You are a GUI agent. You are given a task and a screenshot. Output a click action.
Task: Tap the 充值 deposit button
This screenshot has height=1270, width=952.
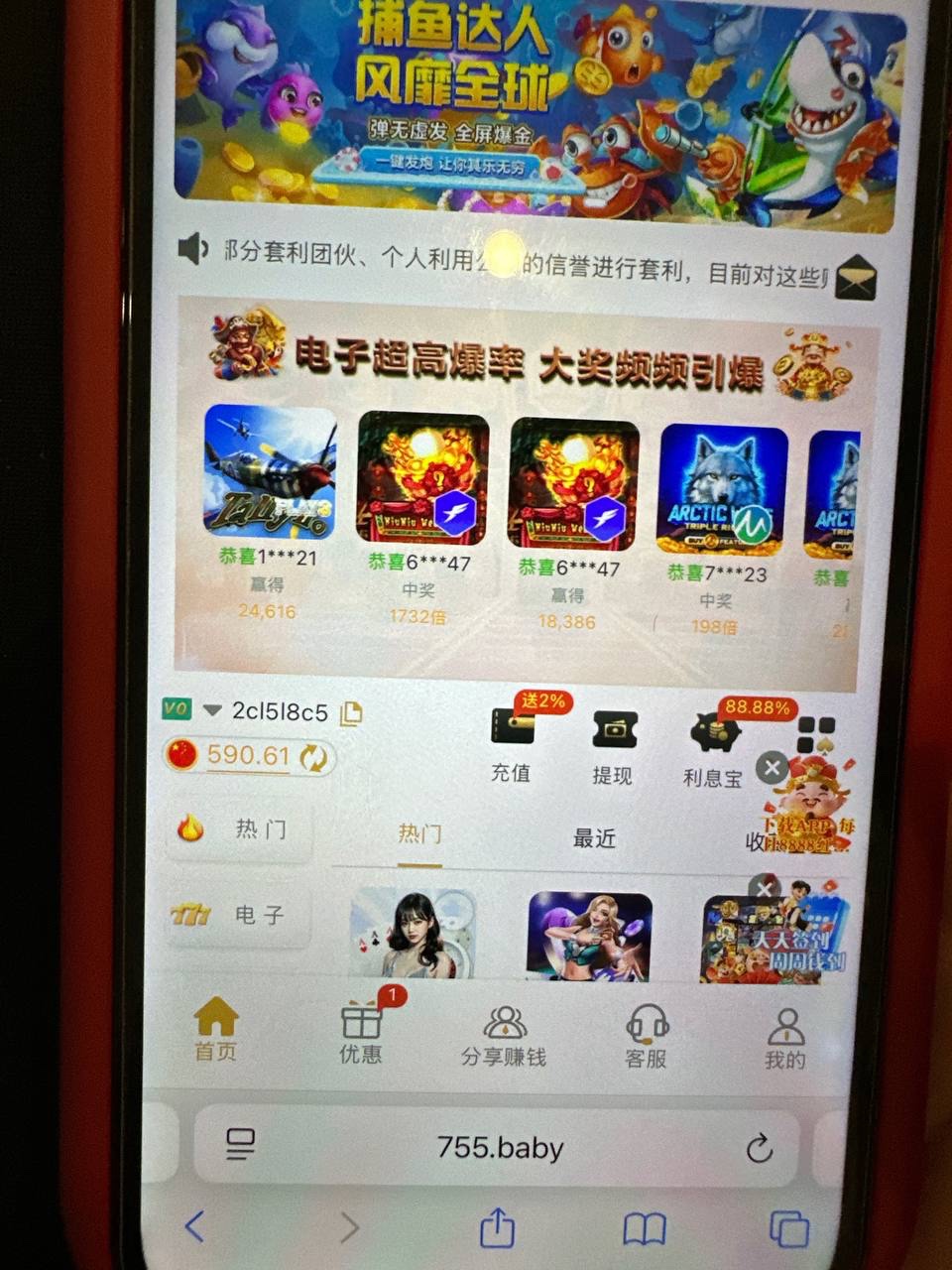point(512,741)
